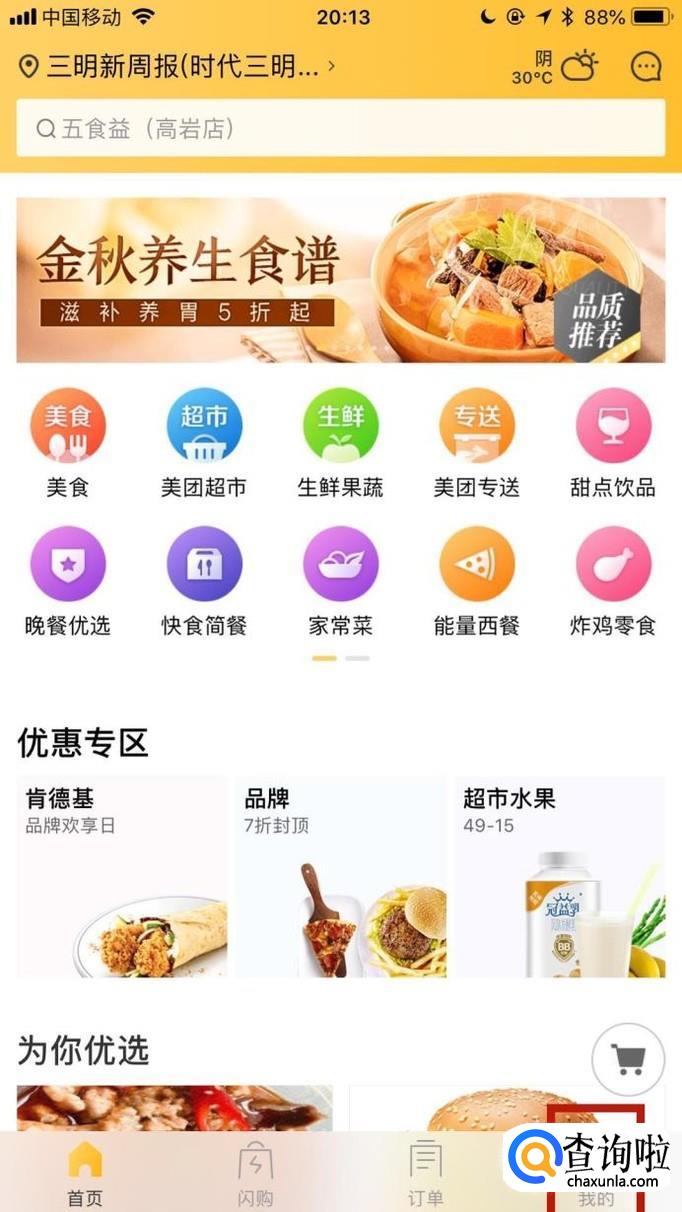
Task: Switch to the 订单 tab
Action: click(x=426, y=1172)
